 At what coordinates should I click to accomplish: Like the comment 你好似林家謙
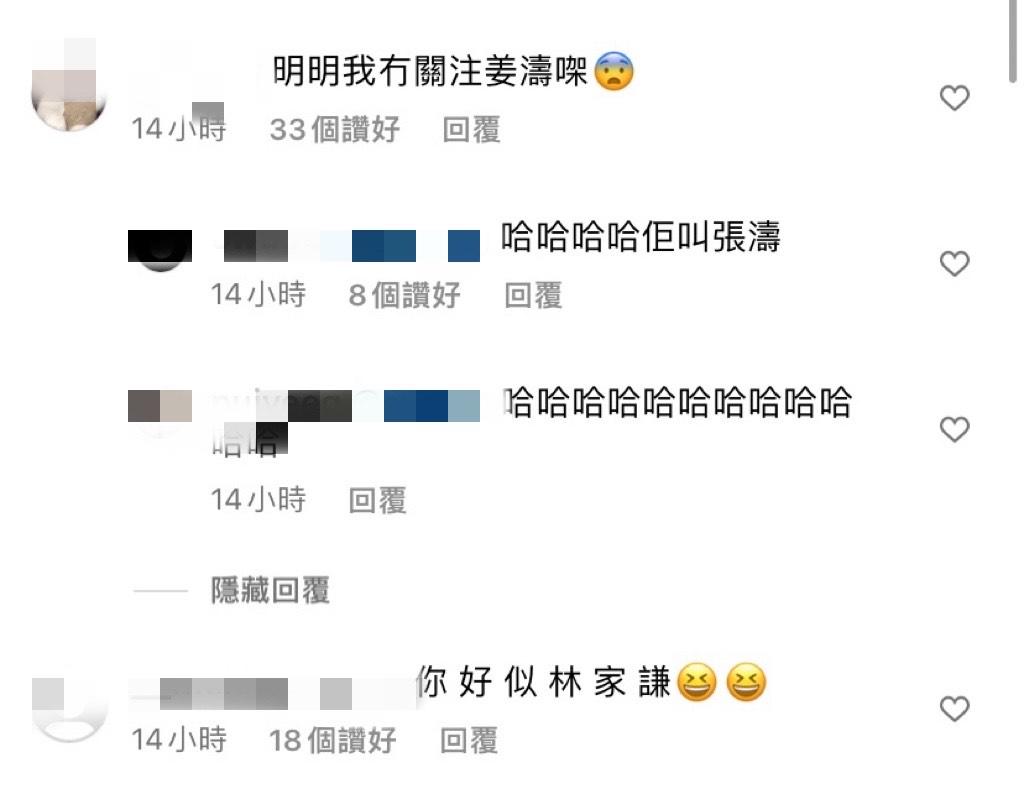pos(955,709)
